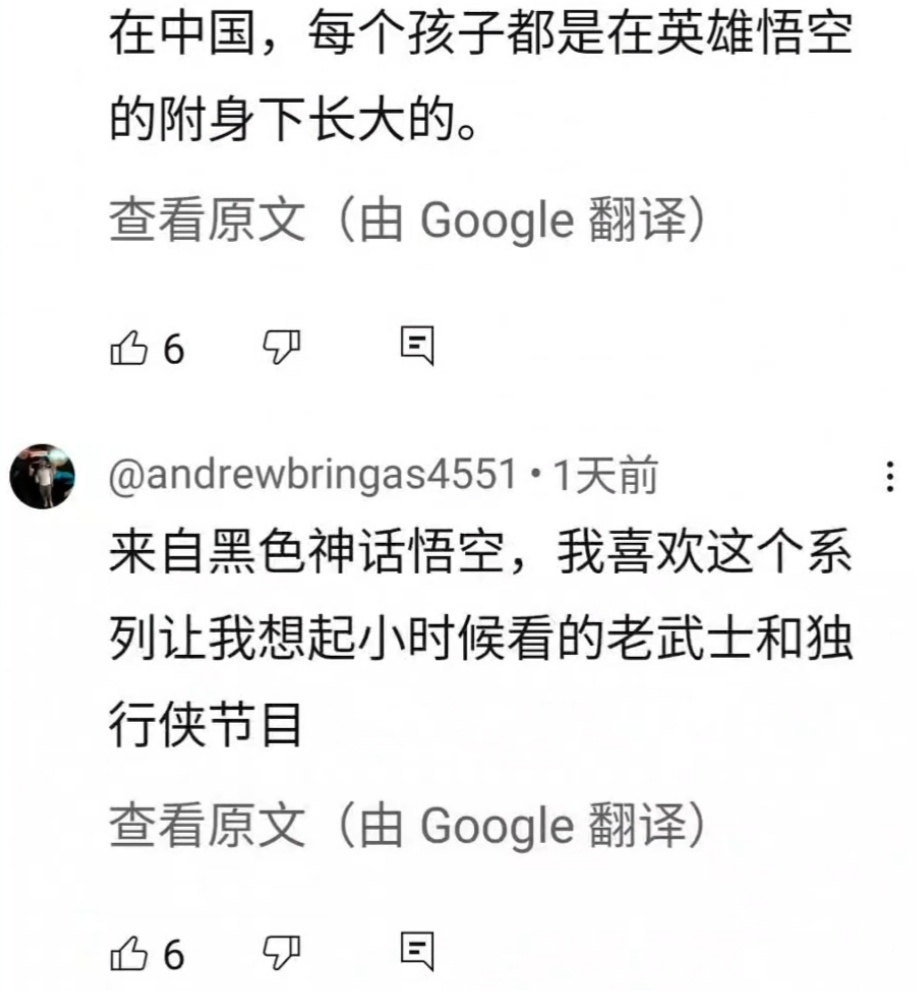
Task: Like @andrewbringas4551's comment
Action: click(128, 954)
